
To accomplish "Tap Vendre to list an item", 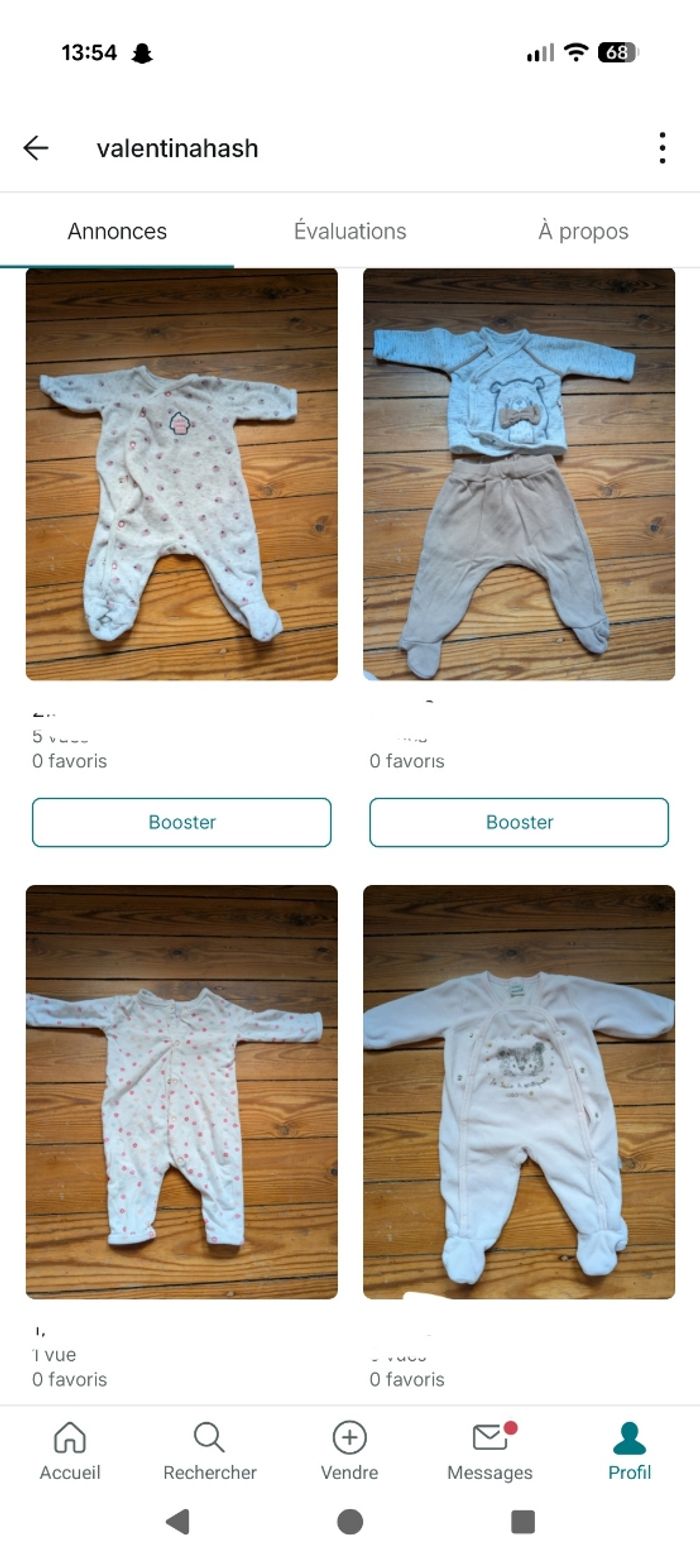I will (350, 1452).
